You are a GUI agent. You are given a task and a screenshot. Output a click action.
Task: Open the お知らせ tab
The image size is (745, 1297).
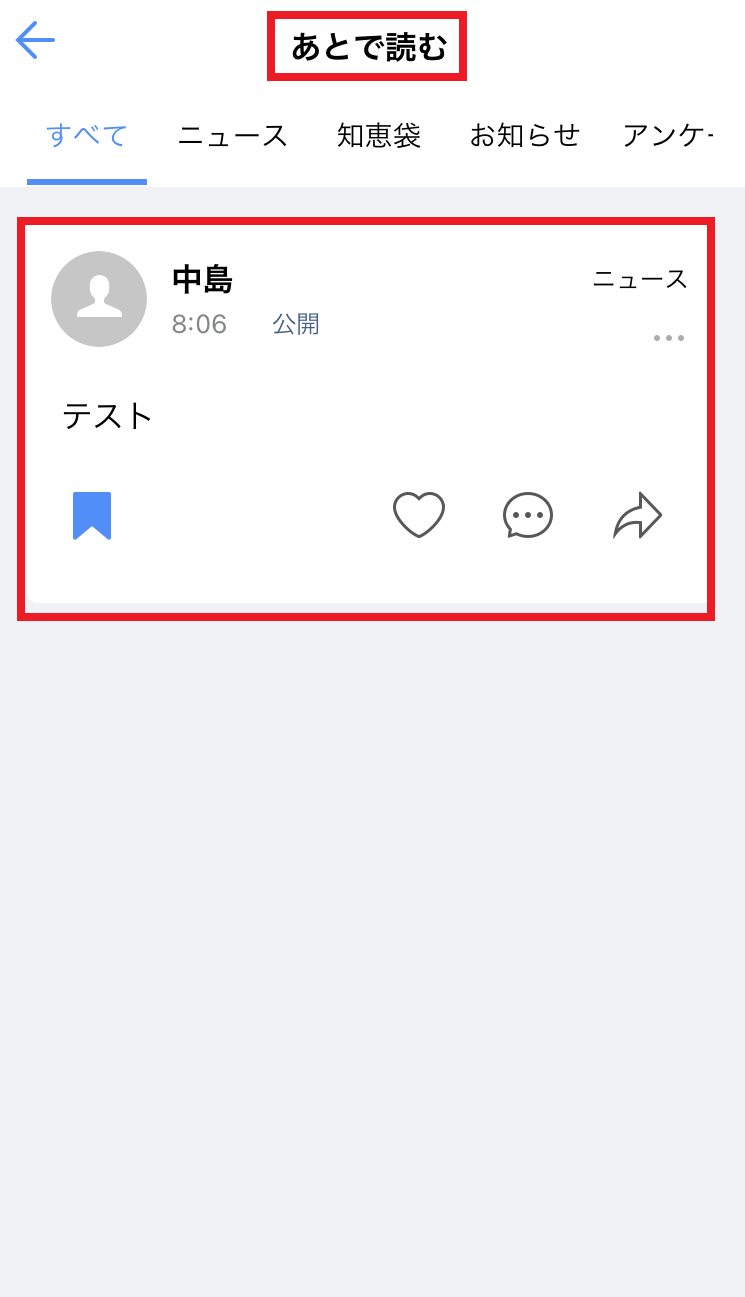[525, 135]
